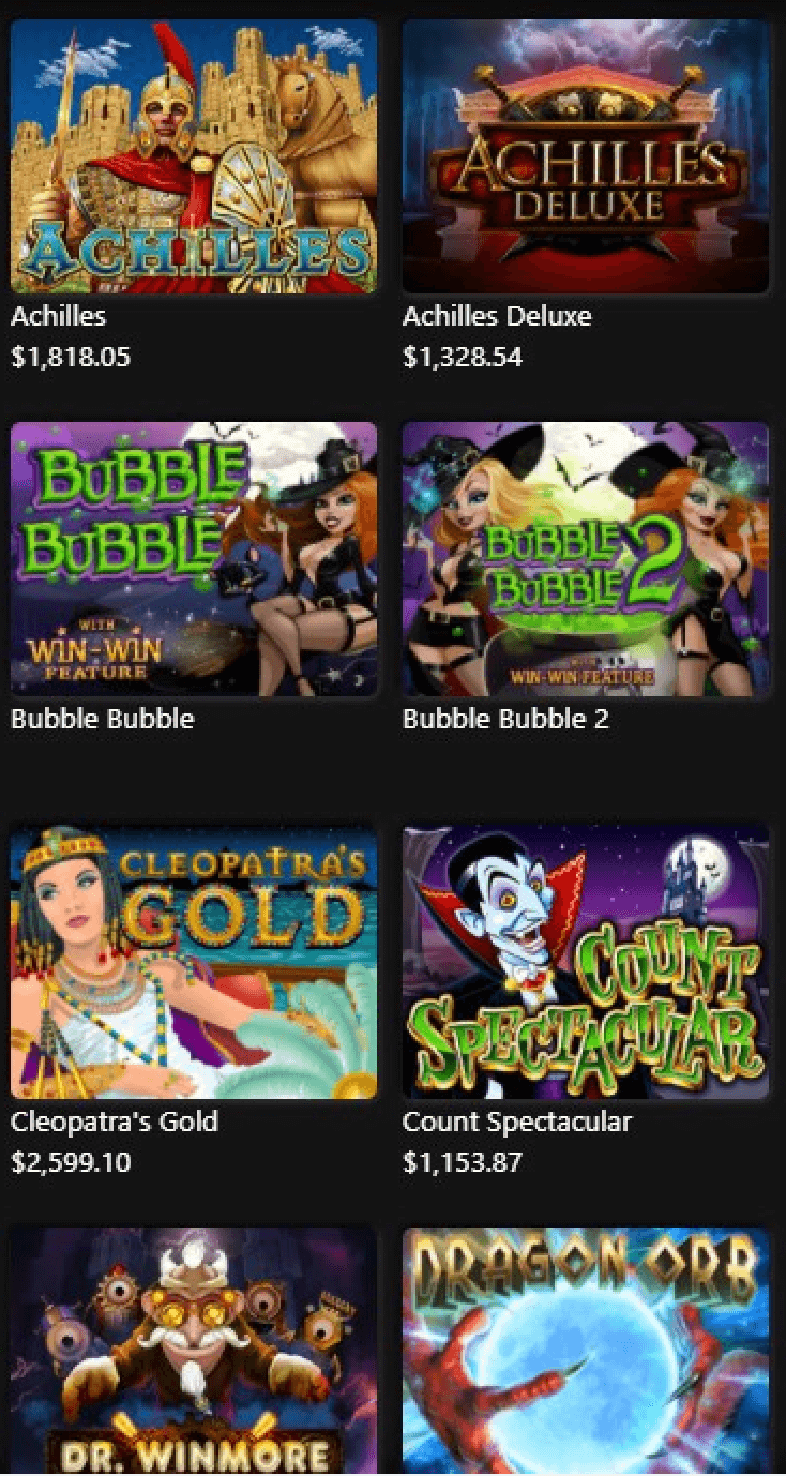Select the Bubble Bubble game
The height and width of the screenshot is (1476, 786).
(x=194, y=558)
